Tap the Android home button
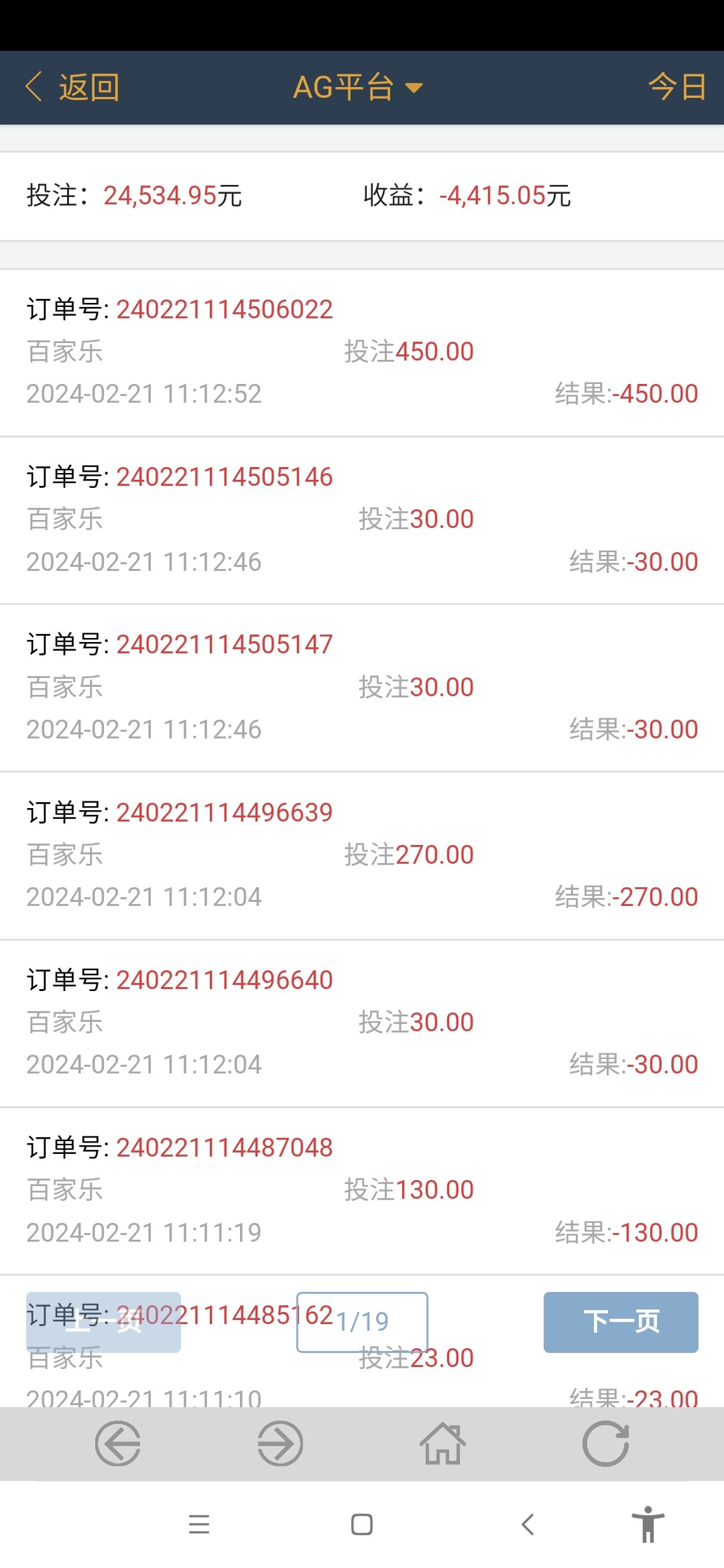This screenshot has width=724, height=1568. [x=361, y=1525]
